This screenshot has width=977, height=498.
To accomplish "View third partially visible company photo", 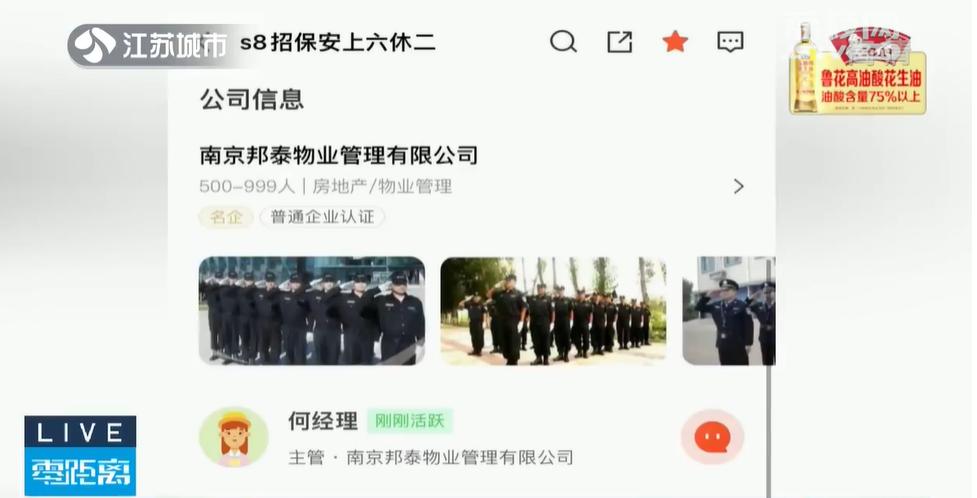I will pos(728,310).
